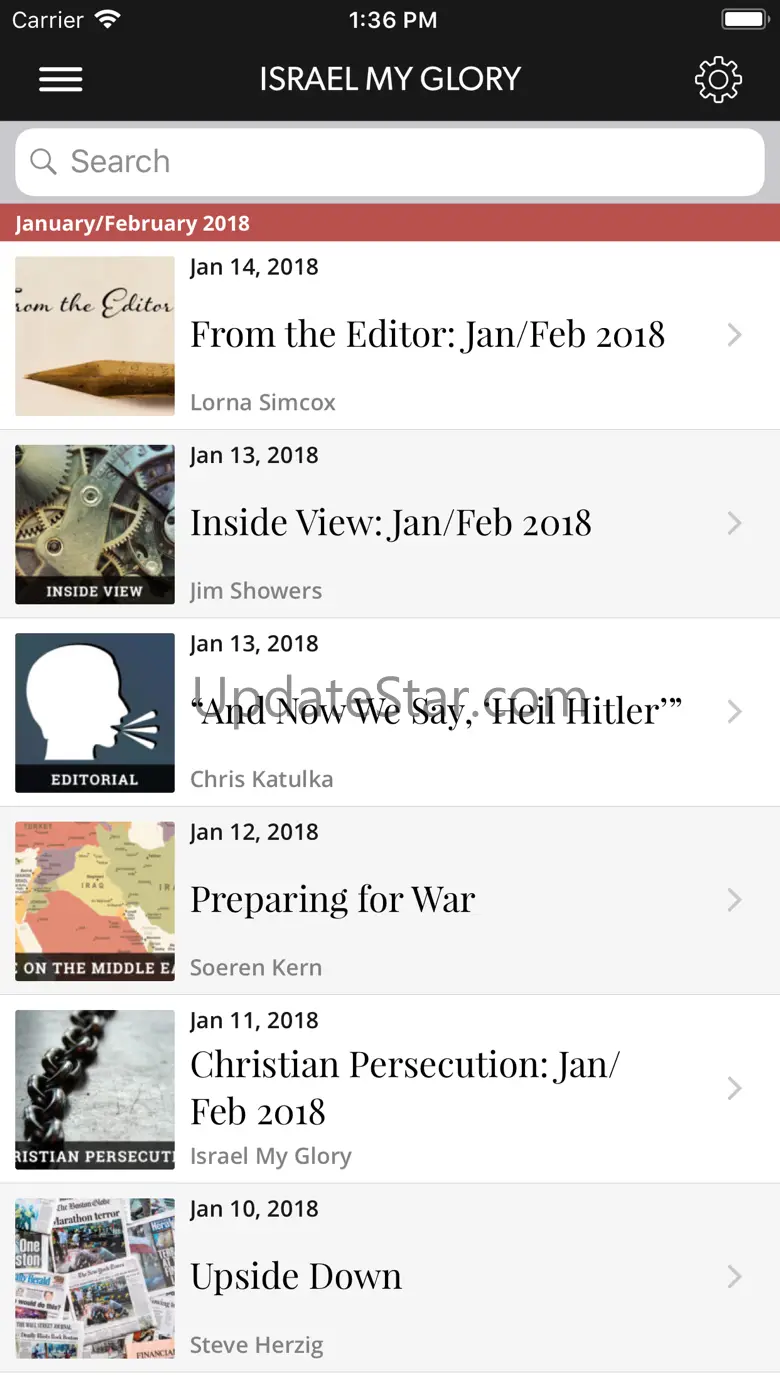The width and height of the screenshot is (780, 1387).
Task: Open the hamburger menu
Action: pos(61,80)
